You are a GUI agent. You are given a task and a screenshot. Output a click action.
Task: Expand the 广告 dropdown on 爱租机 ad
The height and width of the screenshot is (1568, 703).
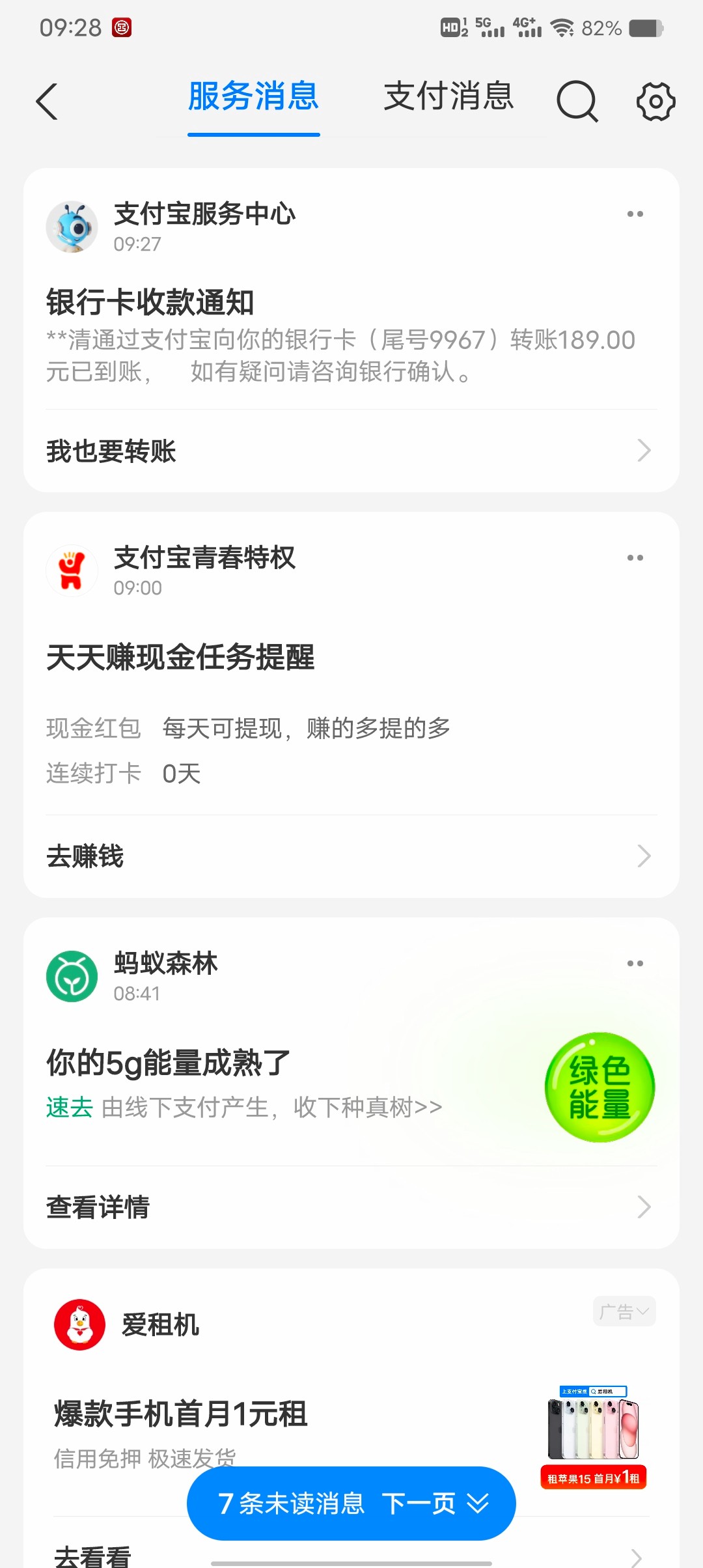pyautogui.click(x=624, y=1311)
